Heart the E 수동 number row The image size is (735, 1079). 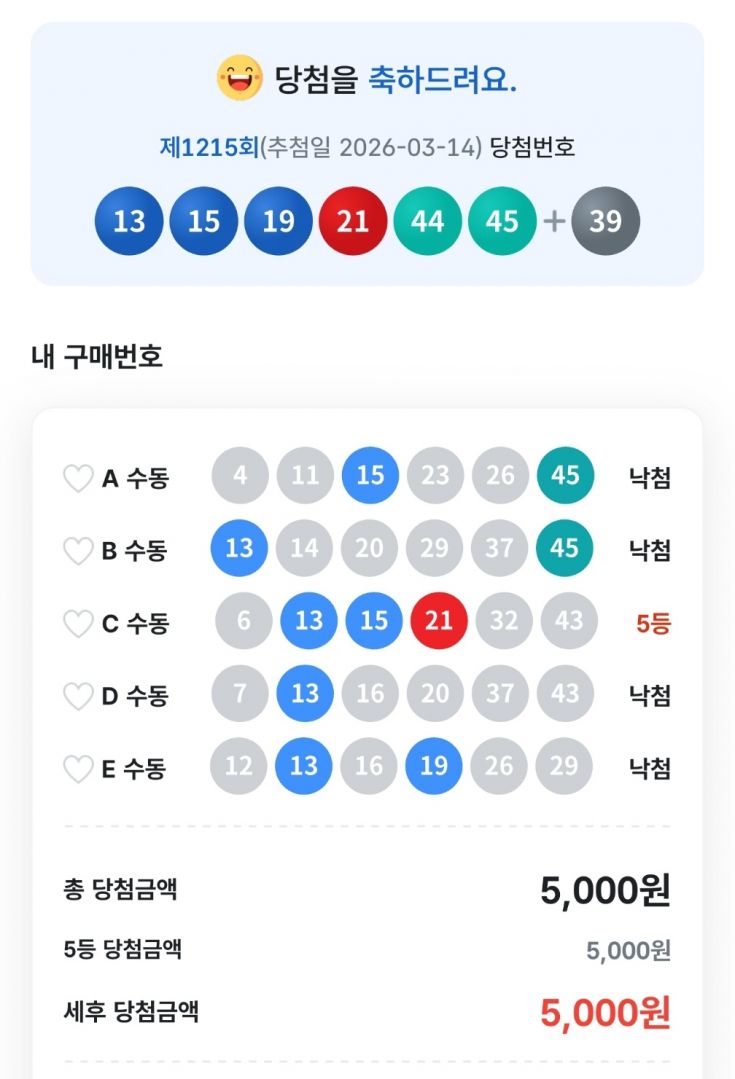click(78, 769)
